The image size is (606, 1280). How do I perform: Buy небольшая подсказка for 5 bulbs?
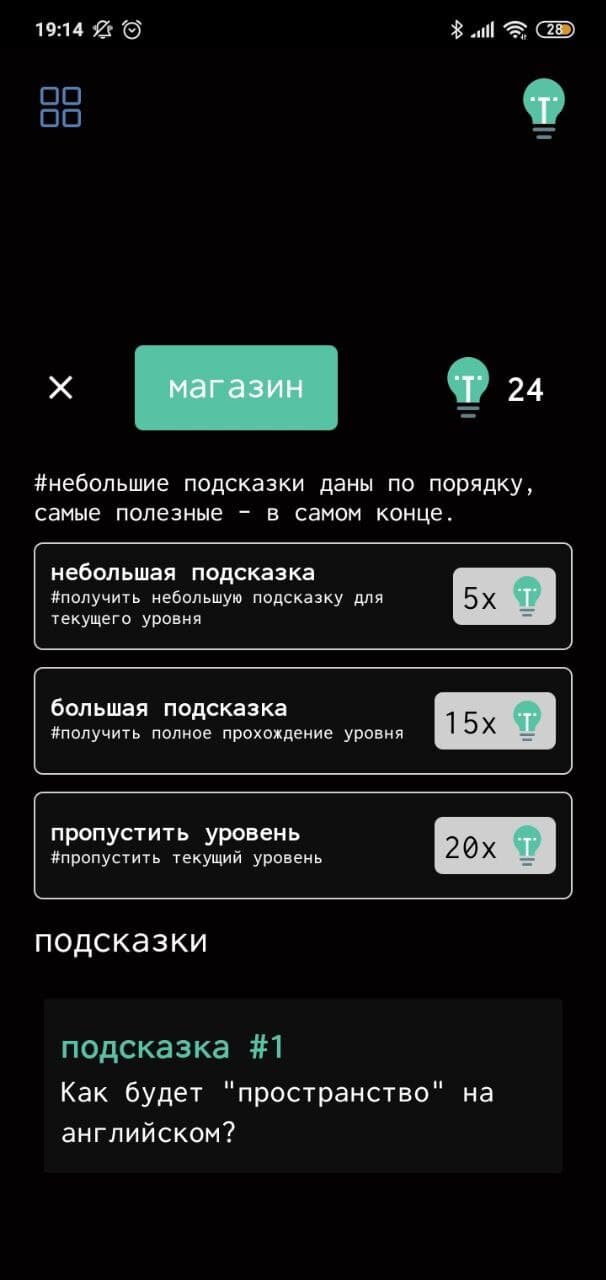point(504,597)
